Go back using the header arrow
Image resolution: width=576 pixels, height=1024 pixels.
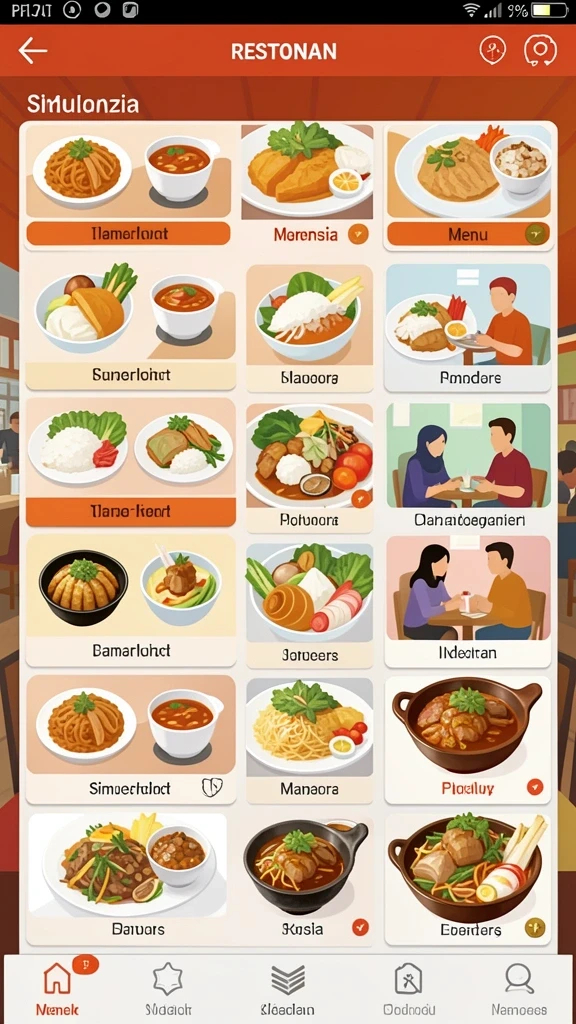tap(33, 51)
